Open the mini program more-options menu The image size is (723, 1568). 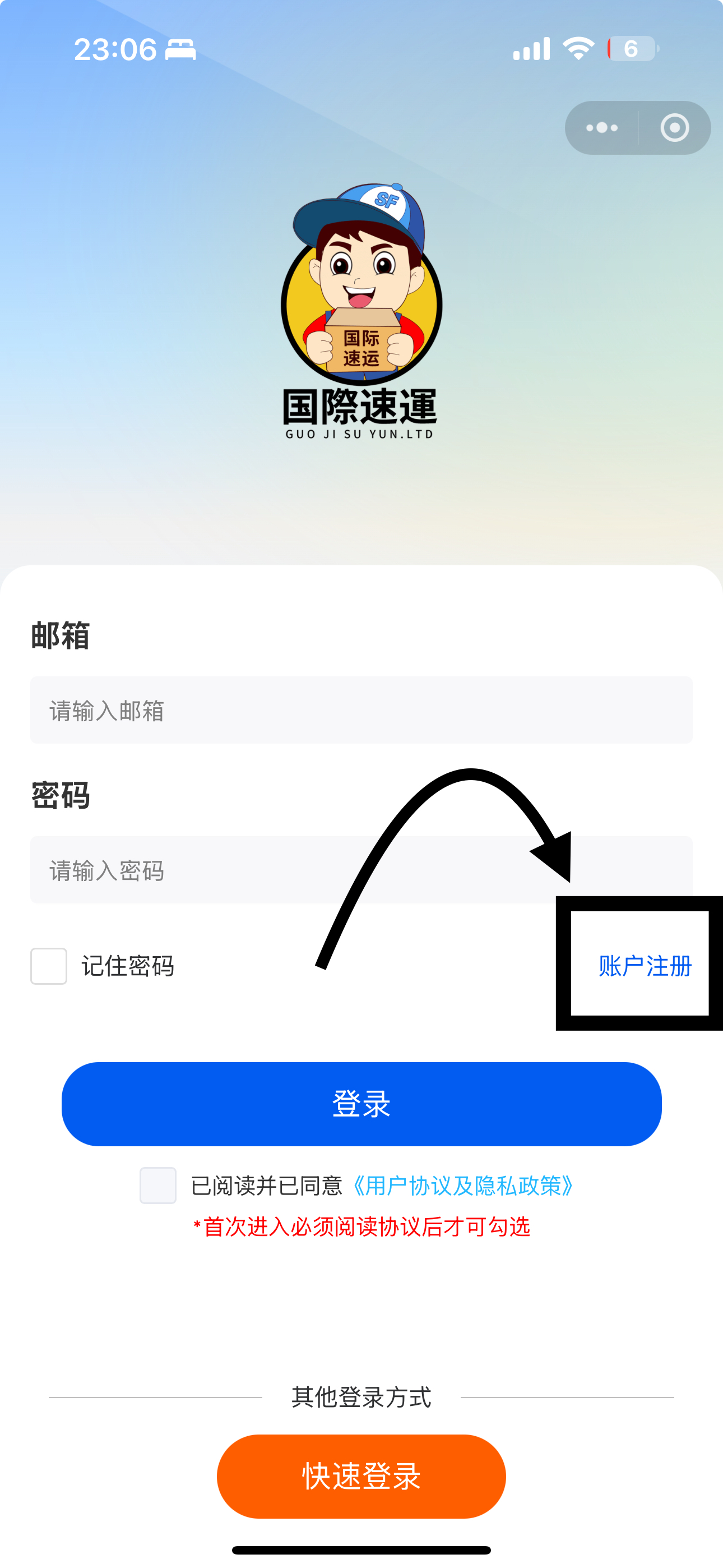601,128
